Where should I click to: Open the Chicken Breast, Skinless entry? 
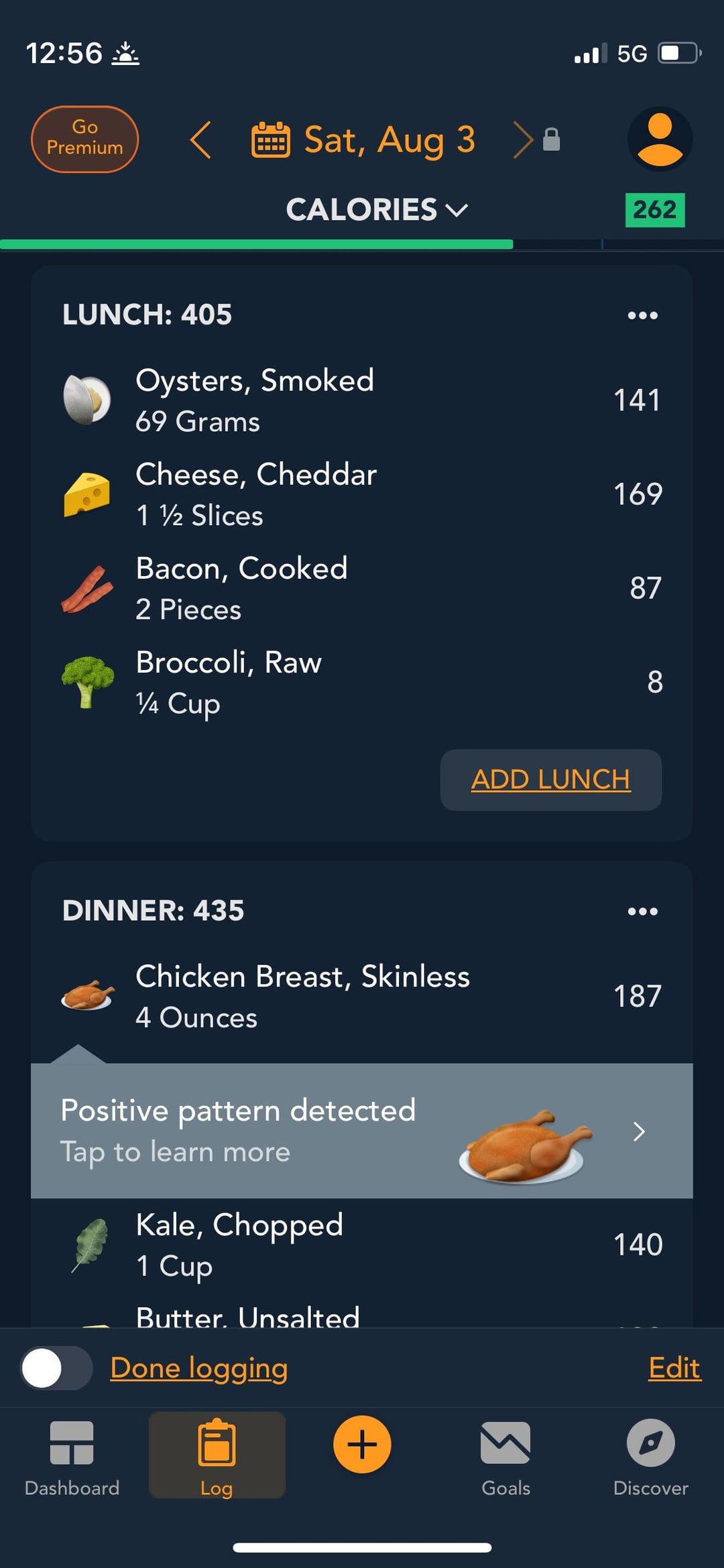coord(362,996)
